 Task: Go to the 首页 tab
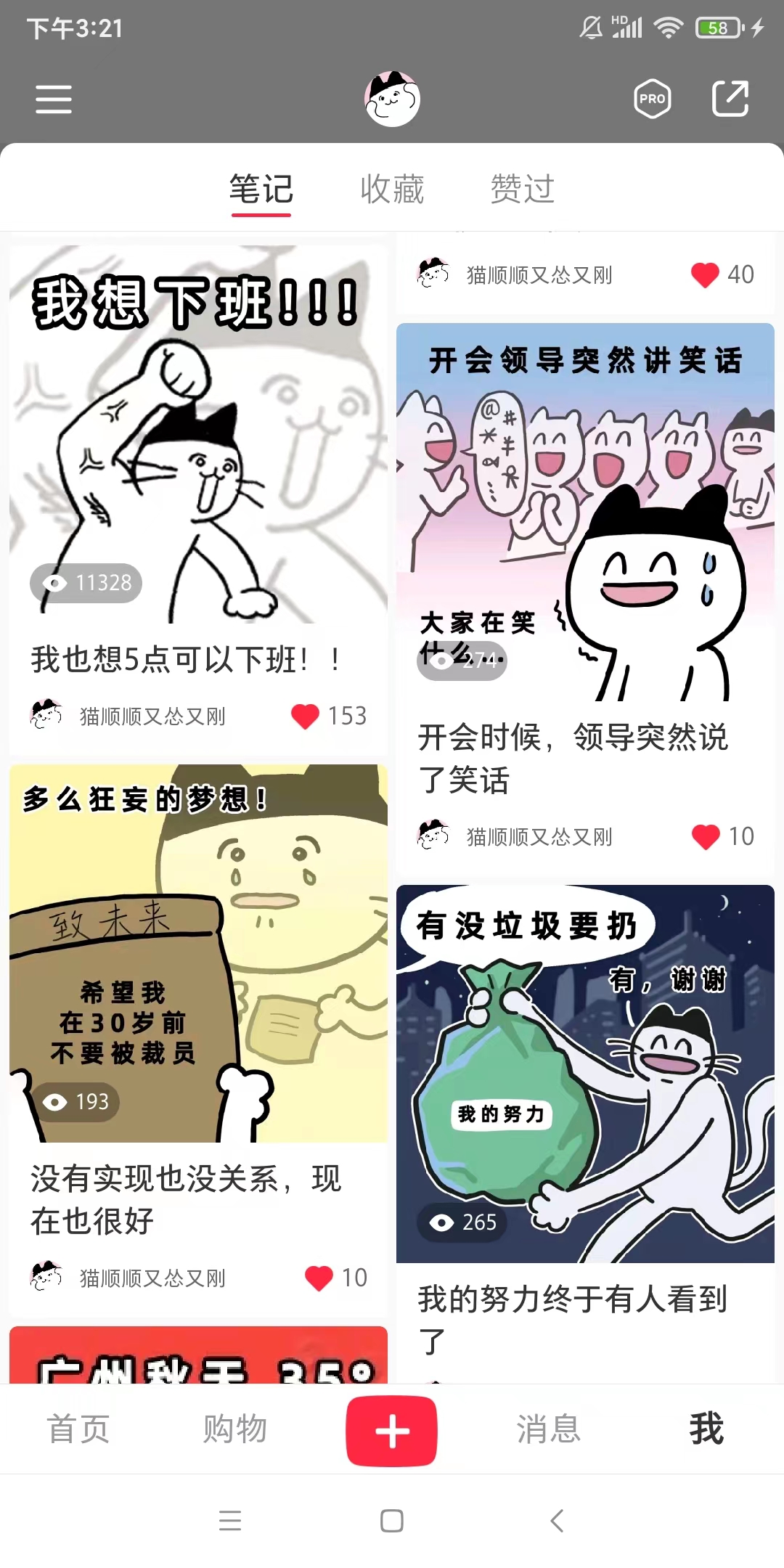point(78,1429)
